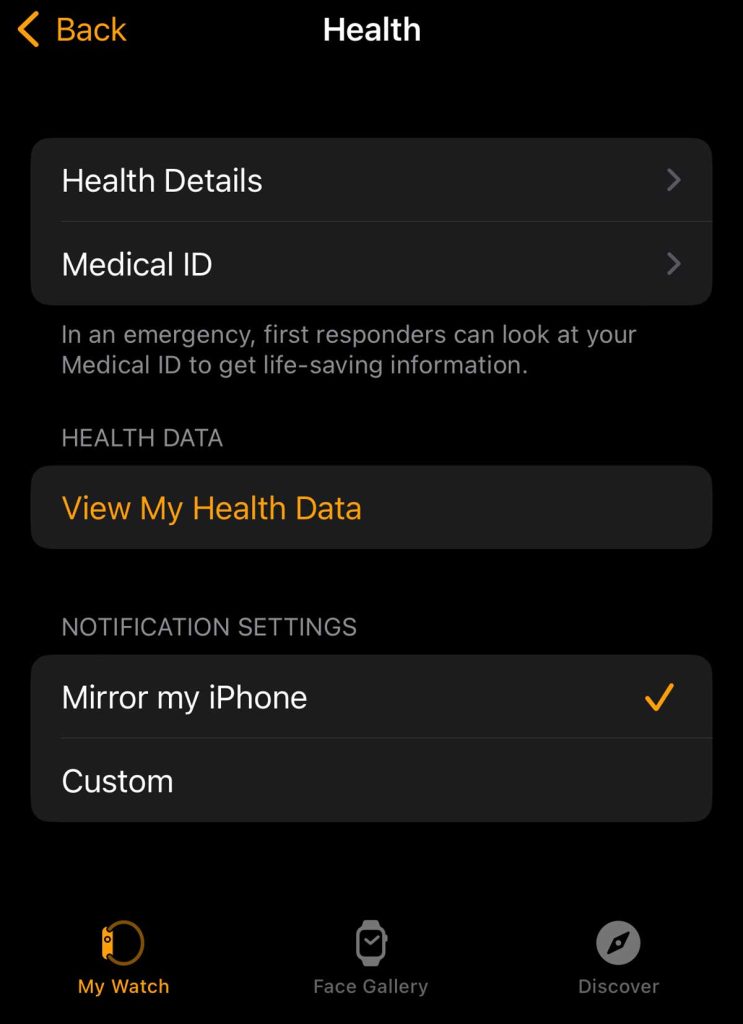Viewport: 743px width, 1024px height.
Task: Switch to the My Watch tab
Action: coord(123,958)
